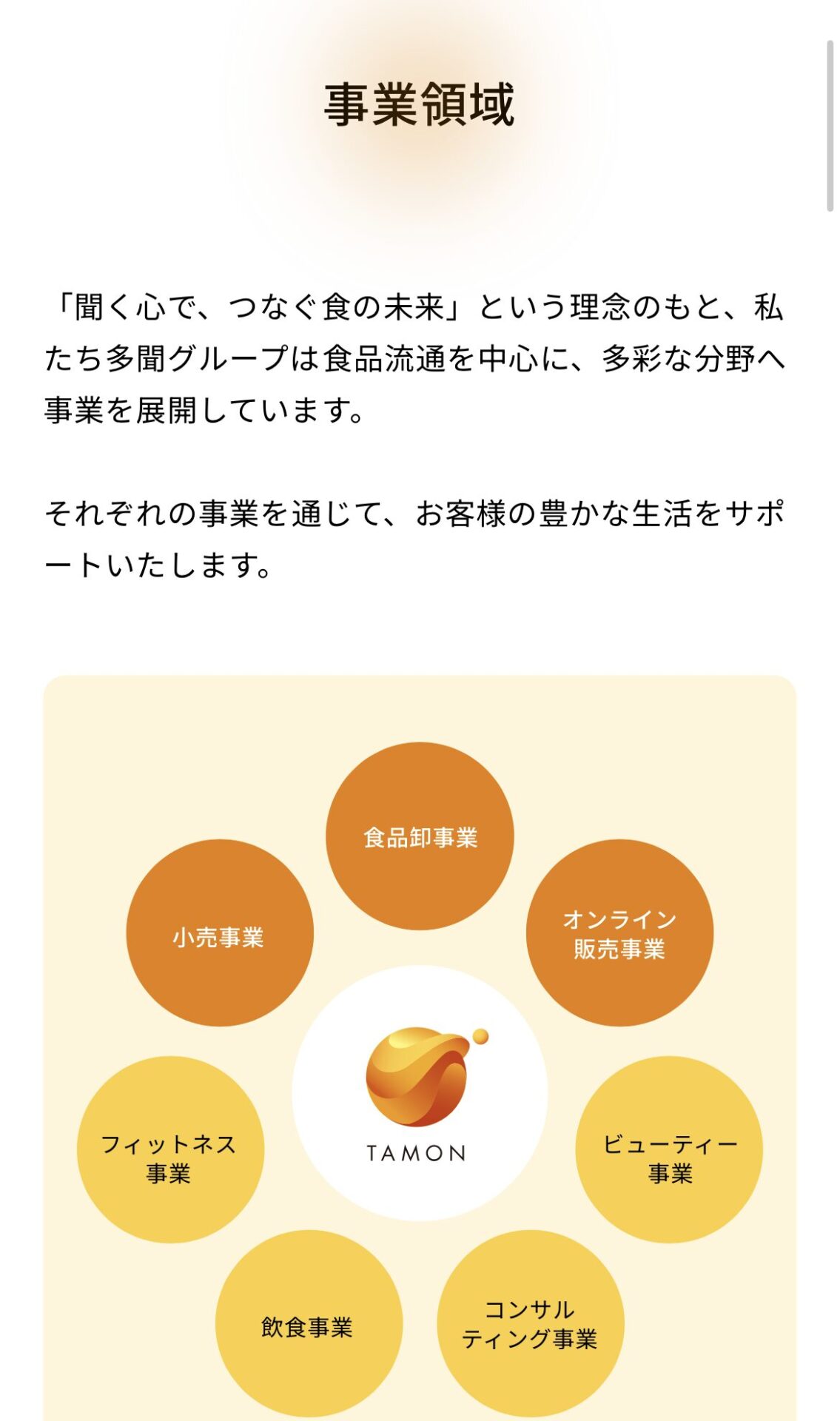Open the 食品卸事業 circle
The image size is (840, 1421).
pyautogui.click(x=420, y=836)
